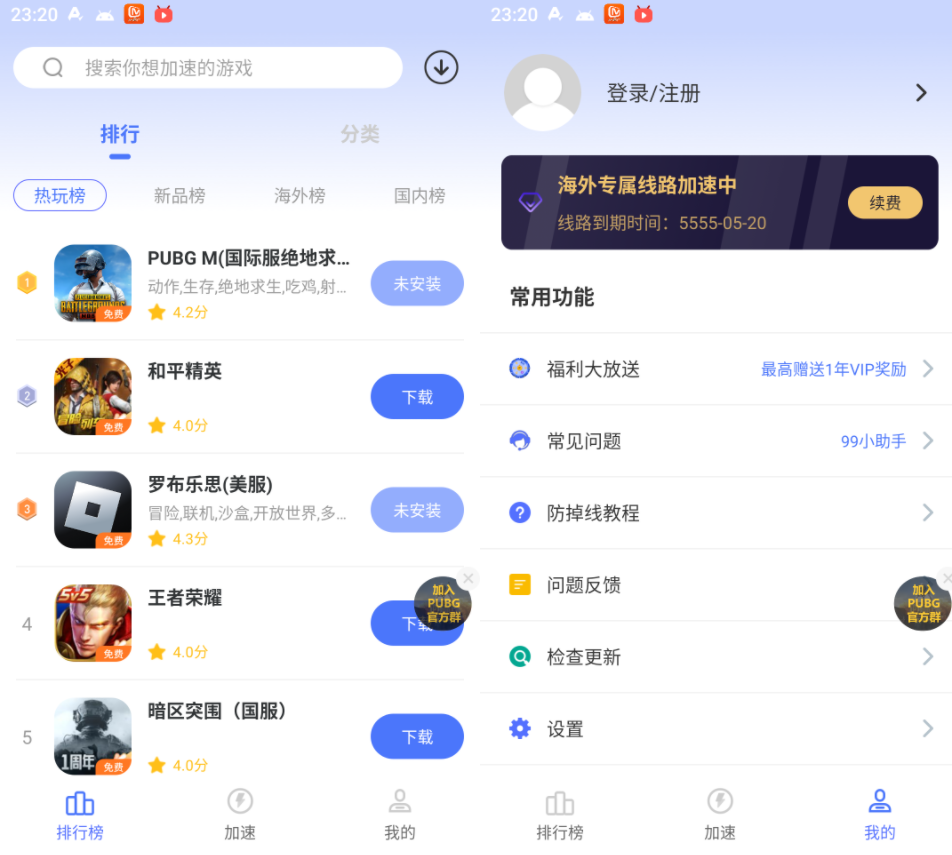This screenshot has height=855, width=952.
Task: Select the 新品榜 chip
Action: tap(180, 195)
